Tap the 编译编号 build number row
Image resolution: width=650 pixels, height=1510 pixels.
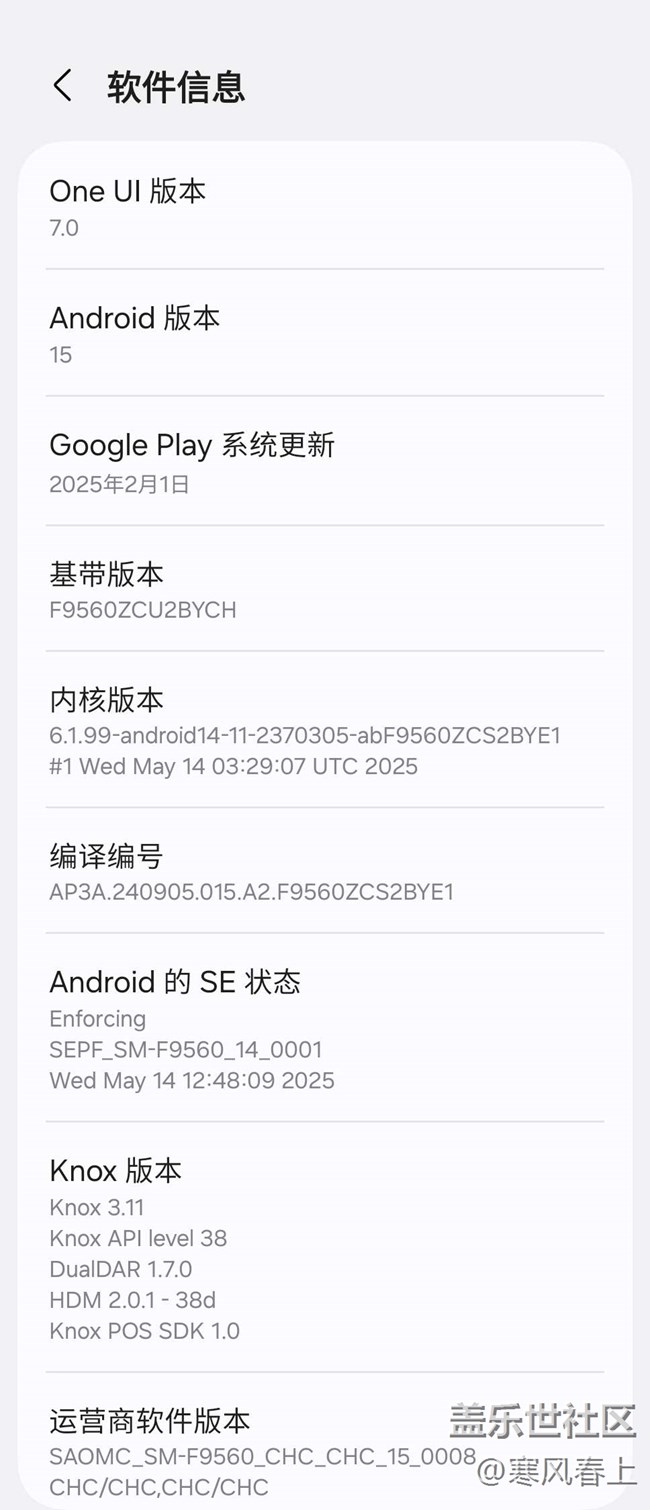[324, 871]
